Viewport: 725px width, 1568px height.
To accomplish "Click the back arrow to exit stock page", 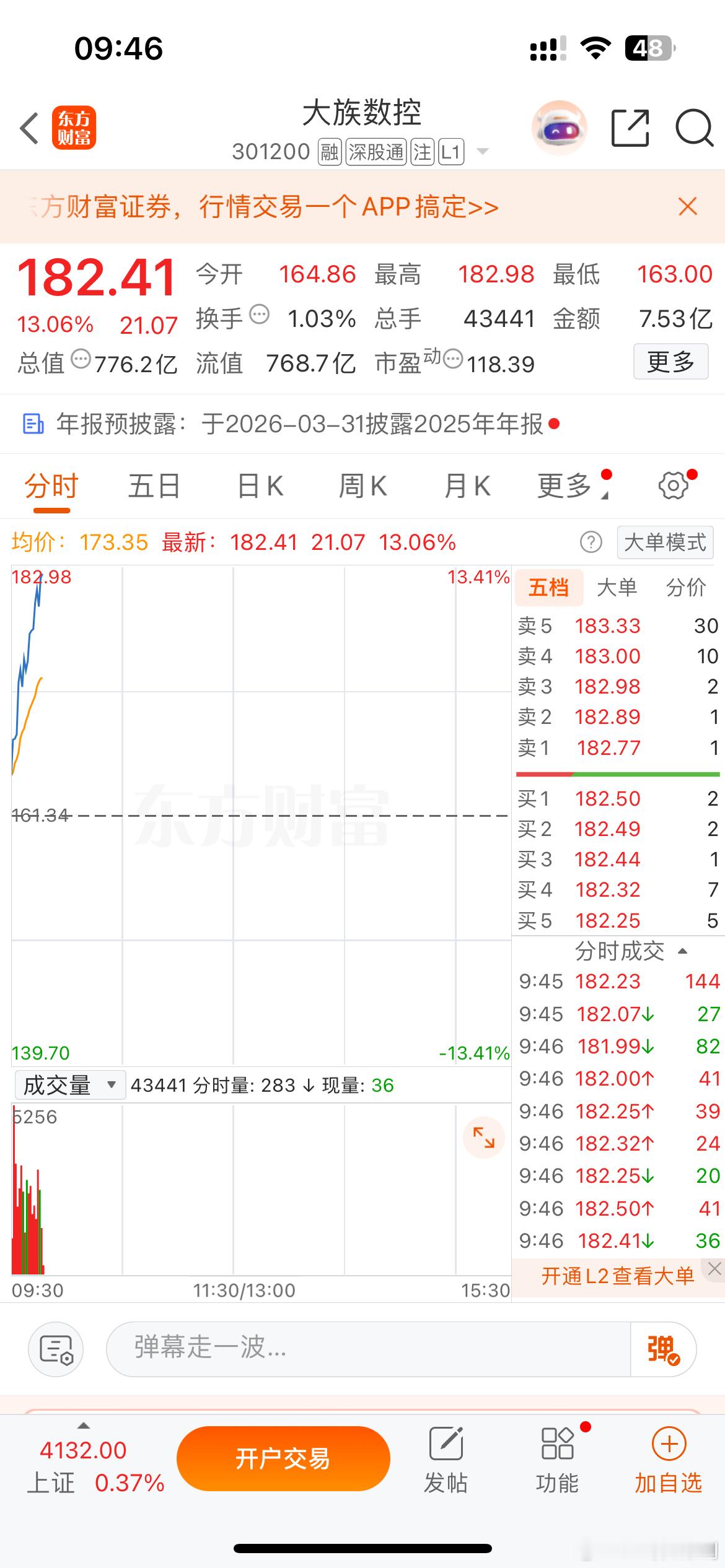I will 27,127.
